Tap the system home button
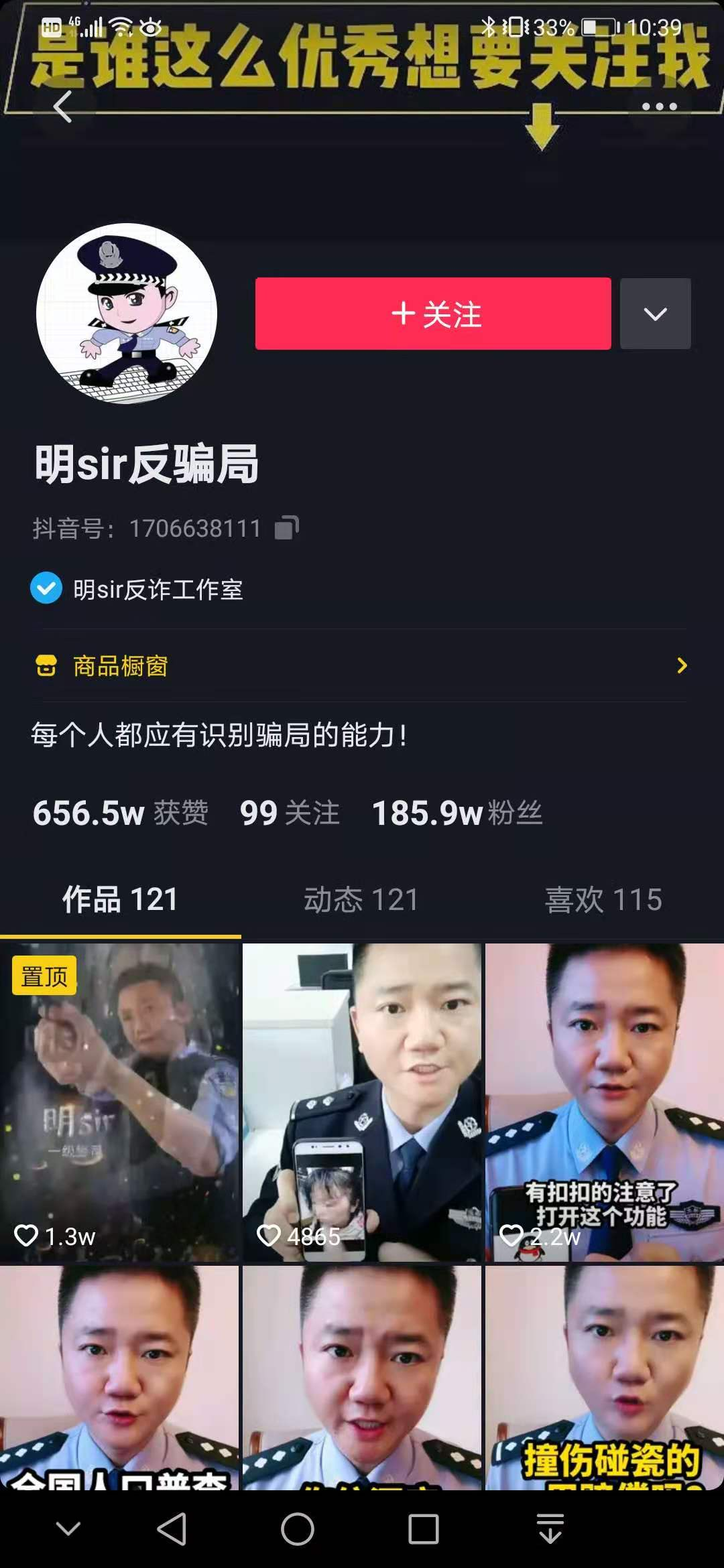Image resolution: width=724 pixels, height=1568 pixels. click(x=297, y=1529)
